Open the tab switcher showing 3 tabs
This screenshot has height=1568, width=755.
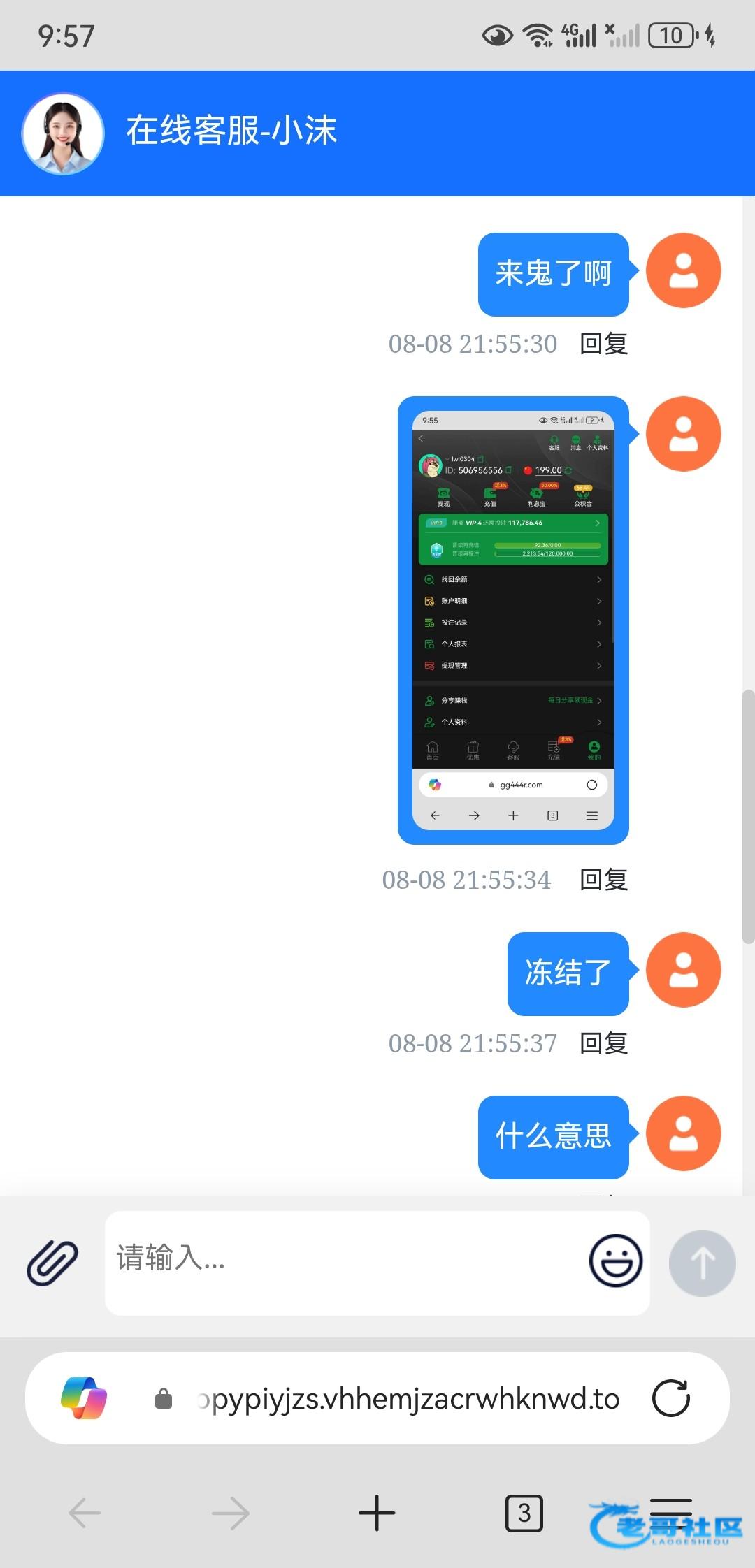[524, 1513]
